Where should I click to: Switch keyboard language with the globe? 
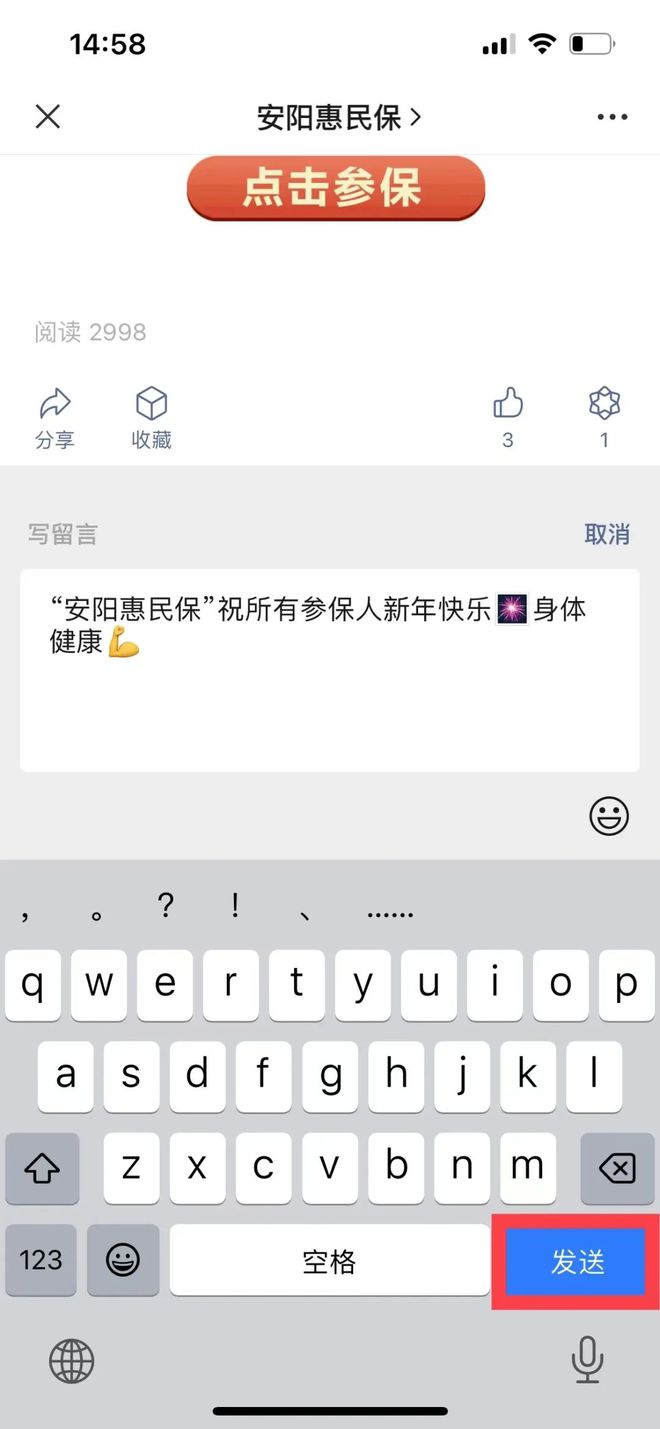pos(71,1360)
